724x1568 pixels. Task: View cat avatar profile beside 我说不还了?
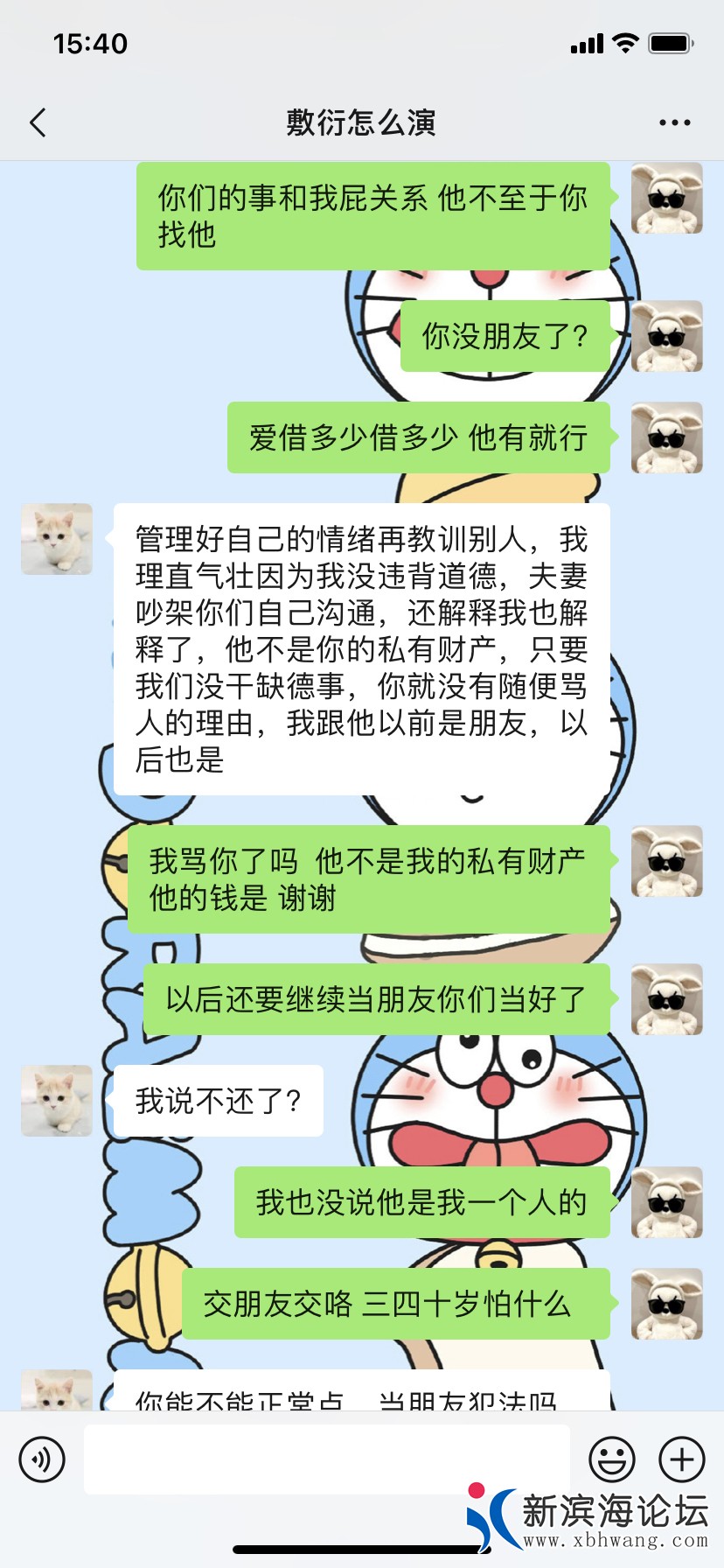pyautogui.click(x=57, y=1100)
